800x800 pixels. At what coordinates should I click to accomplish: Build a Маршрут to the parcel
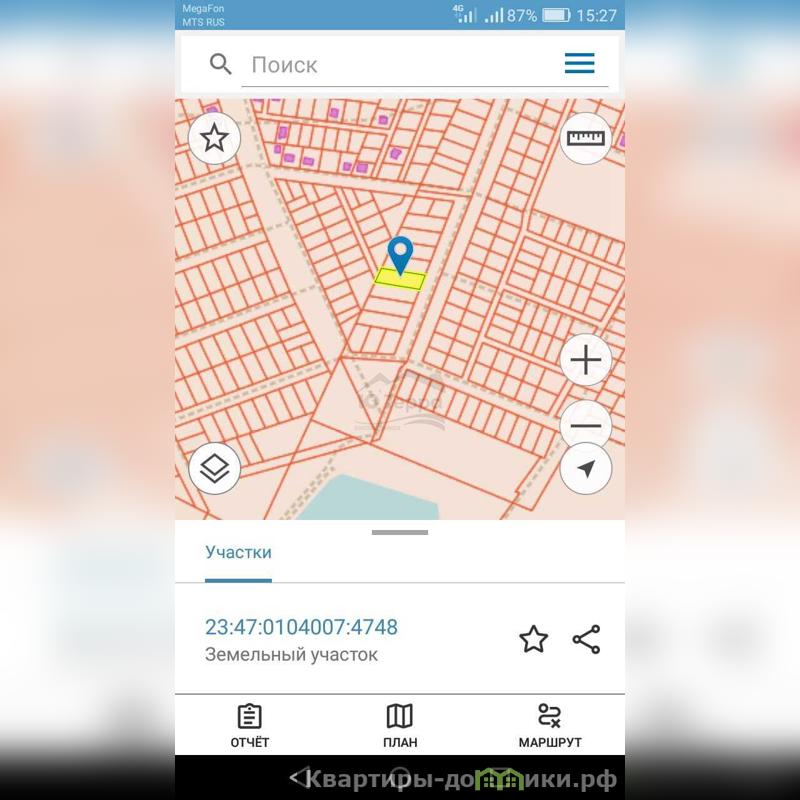coord(550,726)
